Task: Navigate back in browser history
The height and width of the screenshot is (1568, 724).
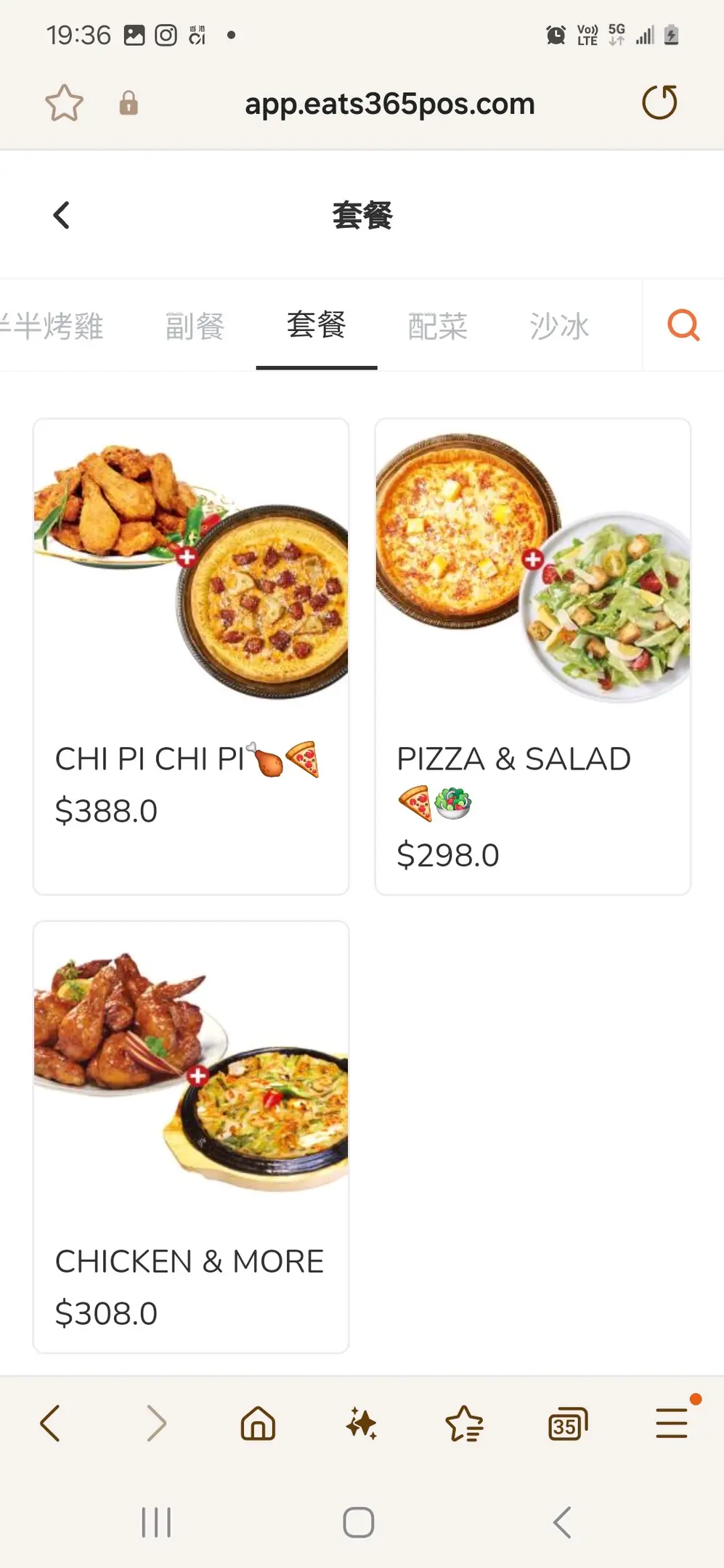Action: click(x=50, y=1424)
